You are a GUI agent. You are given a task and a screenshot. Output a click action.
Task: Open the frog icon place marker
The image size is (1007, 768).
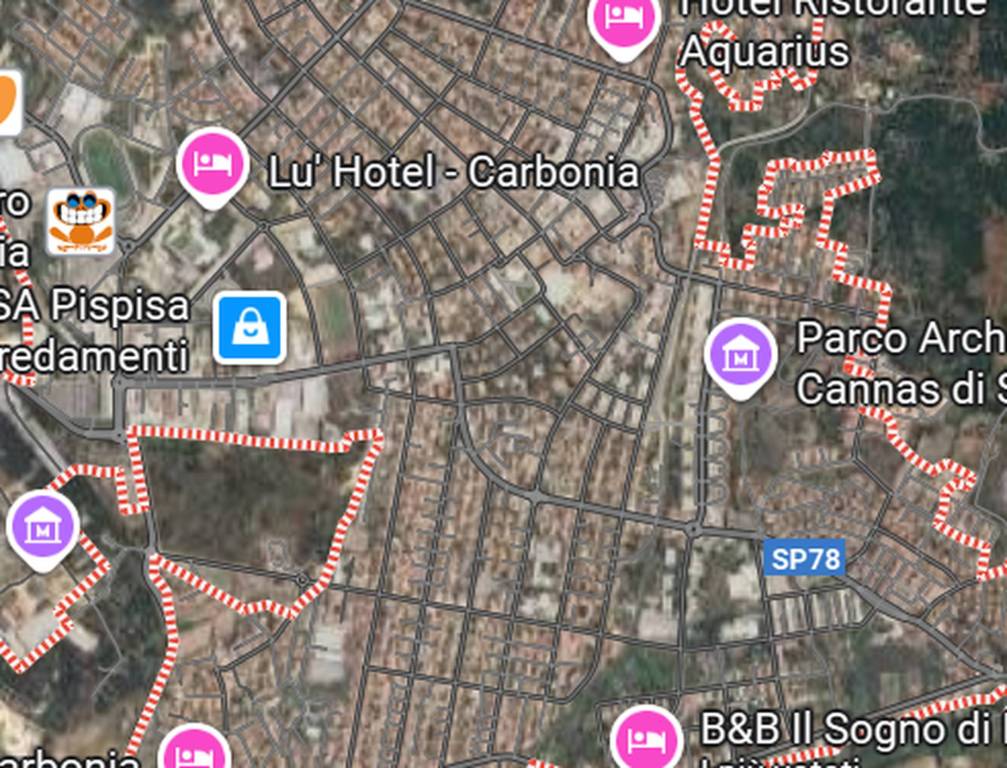80,221
